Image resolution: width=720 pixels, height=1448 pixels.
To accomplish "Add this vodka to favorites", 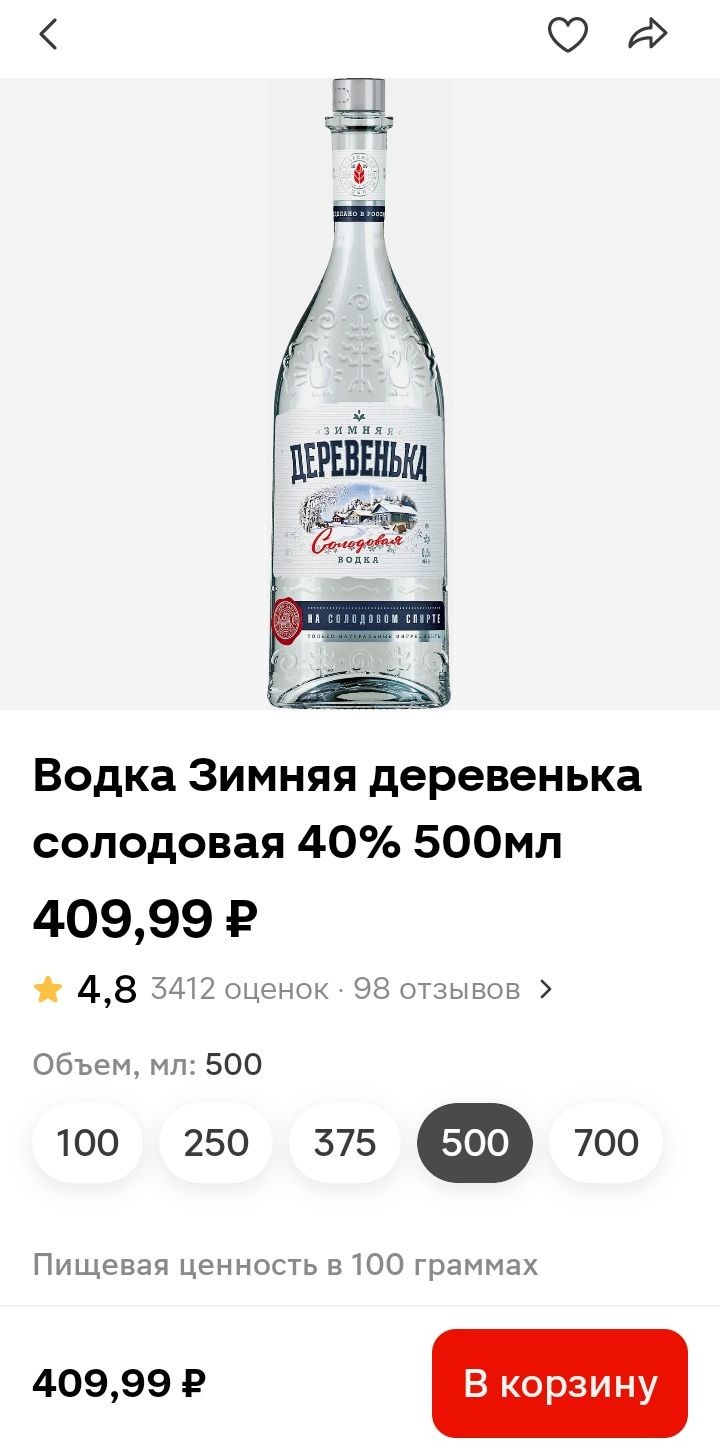I will click(567, 36).
